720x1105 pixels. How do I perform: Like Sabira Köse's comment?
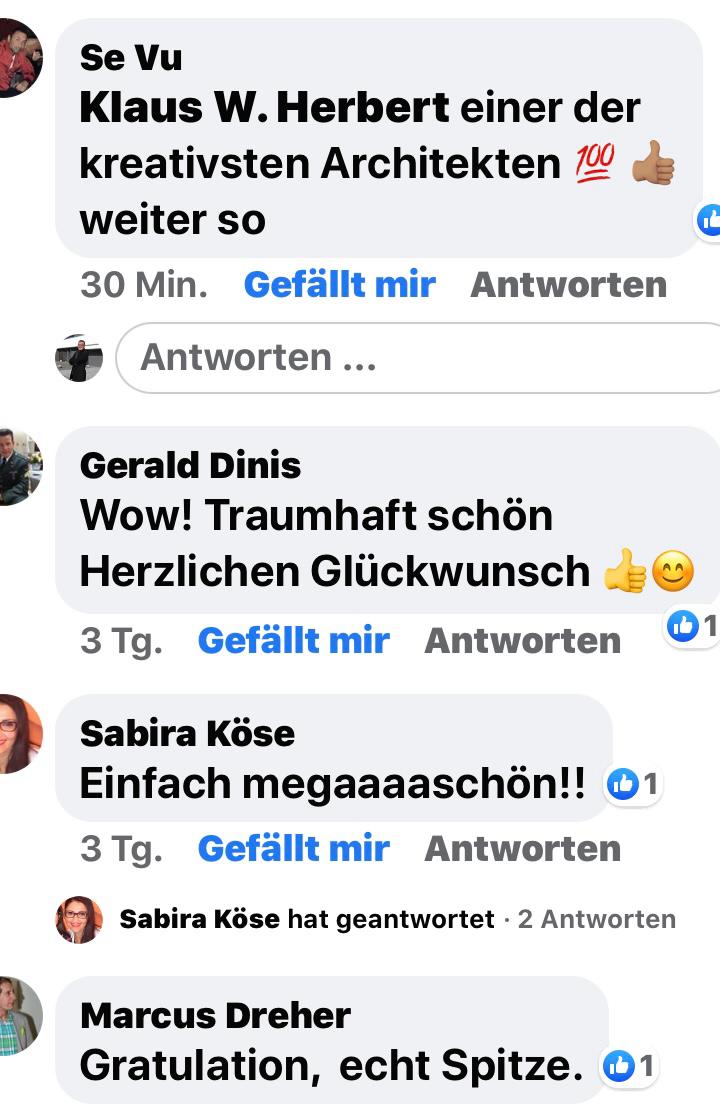[293, 848]
